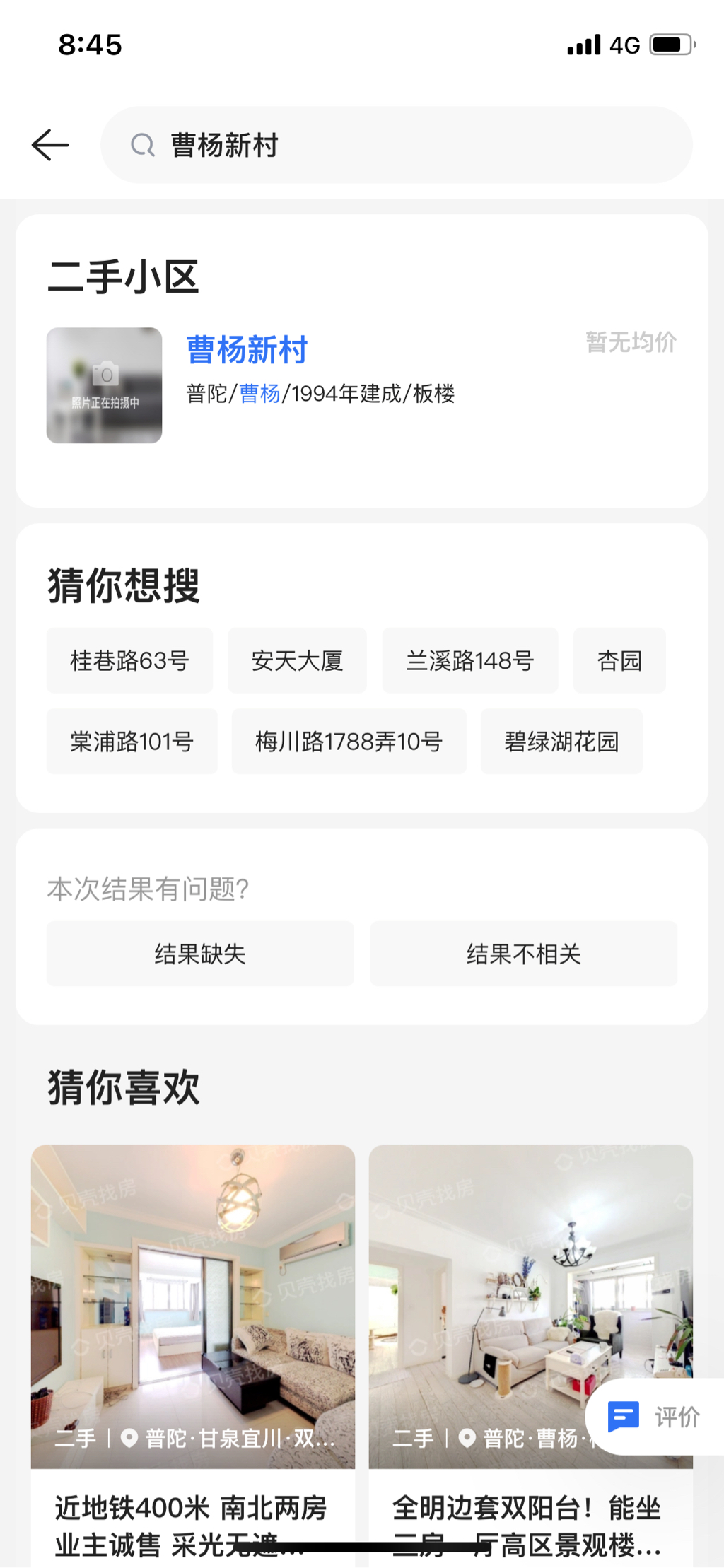Go back using the arrow icon
This screenshot has width=724, height=1568.
pos(50,145)
